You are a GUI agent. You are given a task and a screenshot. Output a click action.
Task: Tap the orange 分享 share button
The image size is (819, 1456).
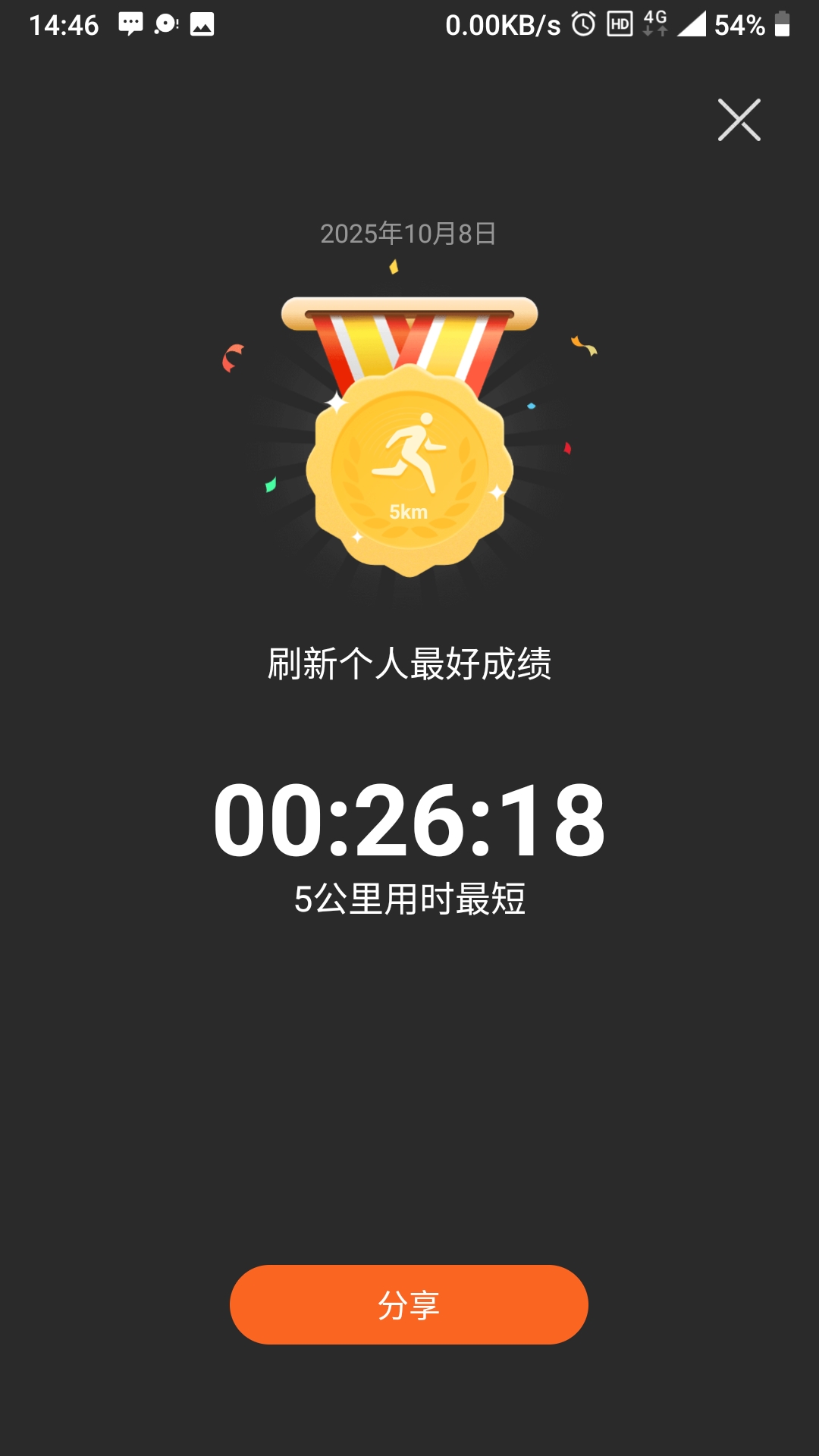coord(409,1304)
